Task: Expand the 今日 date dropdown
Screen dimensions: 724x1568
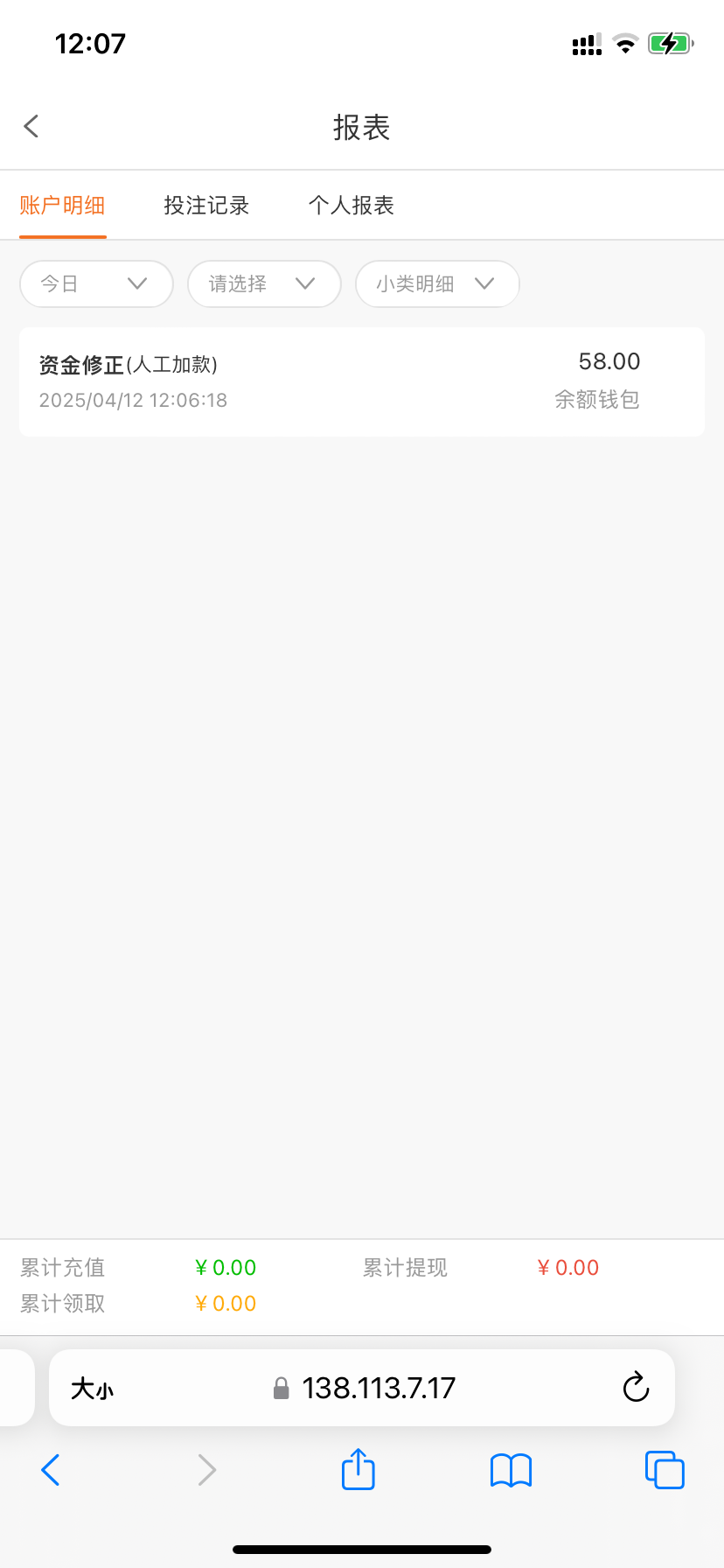Action: [x=96, y=284]
